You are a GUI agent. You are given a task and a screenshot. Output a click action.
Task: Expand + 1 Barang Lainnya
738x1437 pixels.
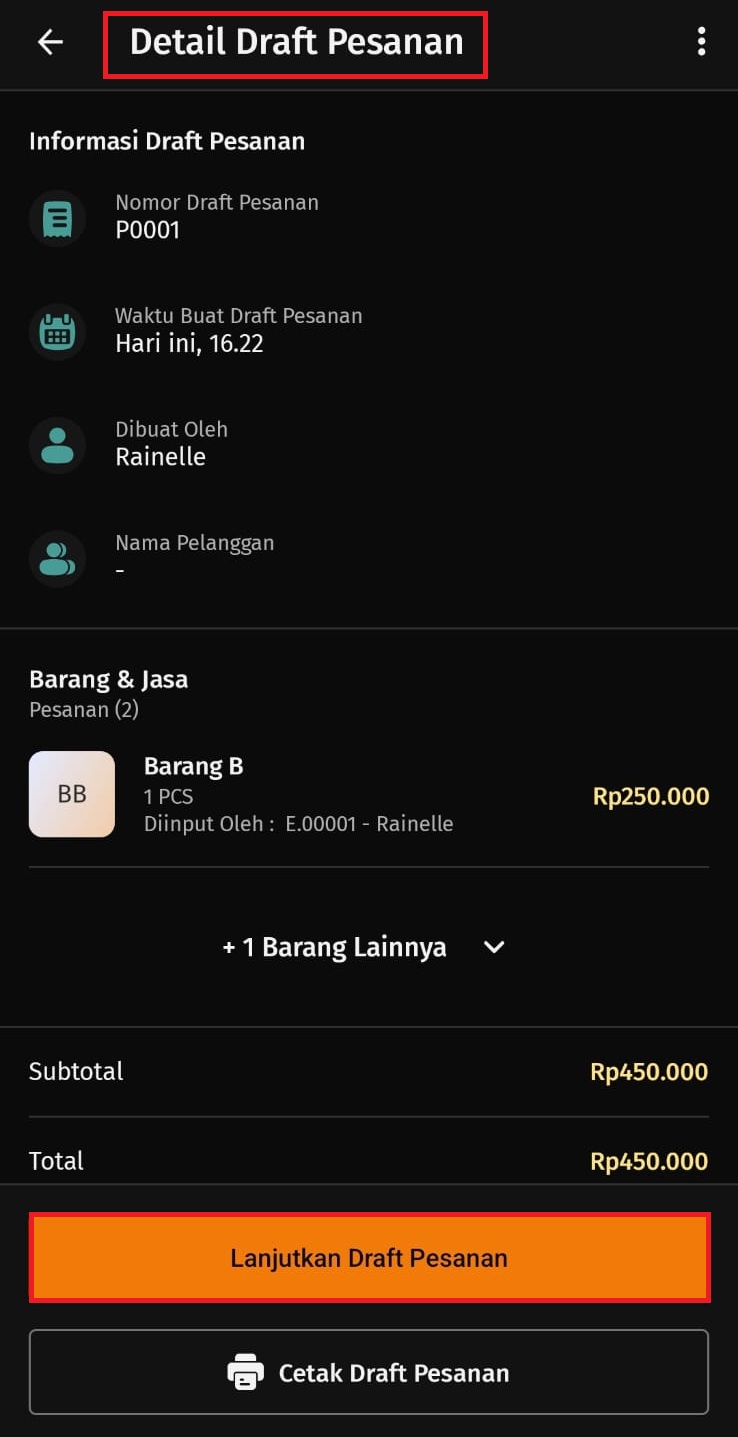(366, 947)
